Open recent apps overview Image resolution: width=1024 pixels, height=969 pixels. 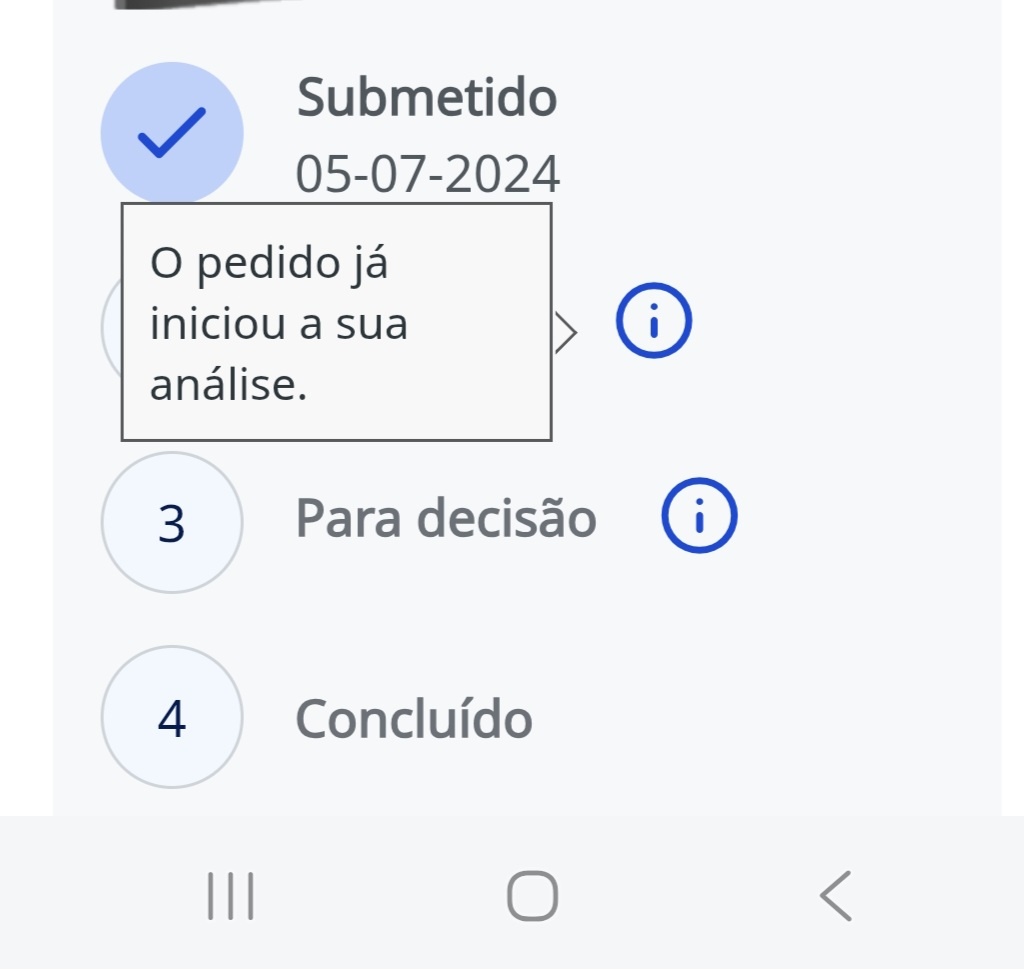click(x=231, y=895)
